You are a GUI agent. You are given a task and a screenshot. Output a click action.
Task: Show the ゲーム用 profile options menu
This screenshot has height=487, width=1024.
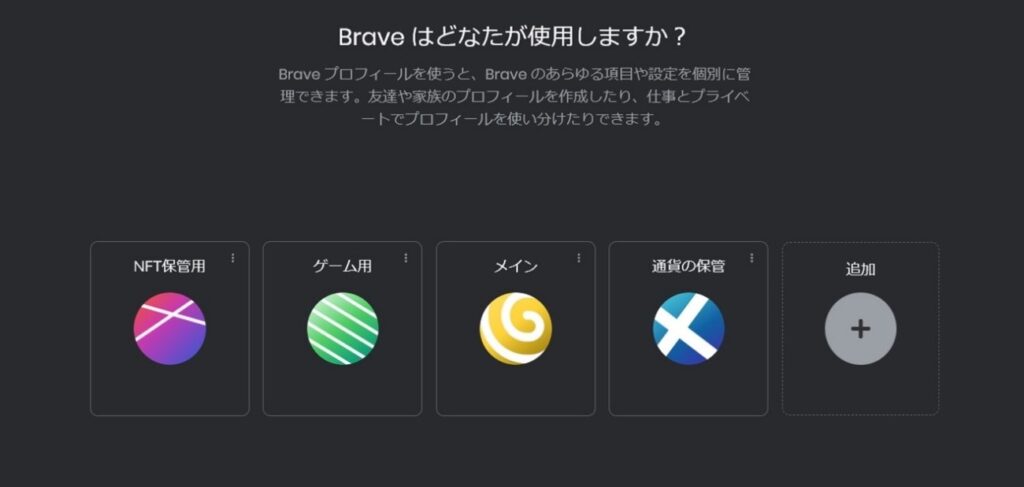point(406,258)
